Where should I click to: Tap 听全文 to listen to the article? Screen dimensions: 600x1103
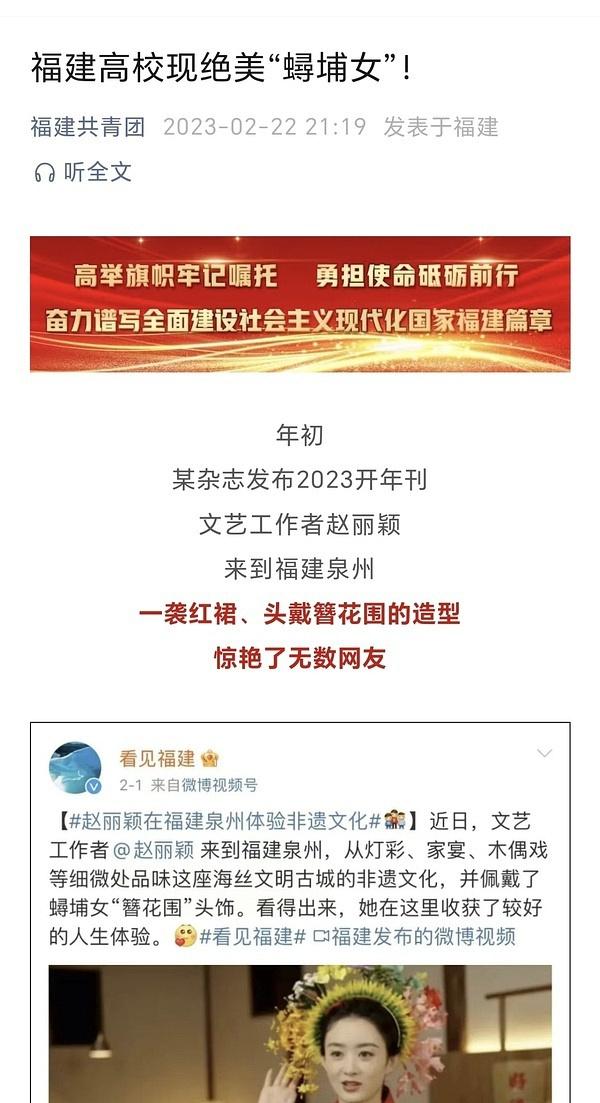[x=83, y=172]
